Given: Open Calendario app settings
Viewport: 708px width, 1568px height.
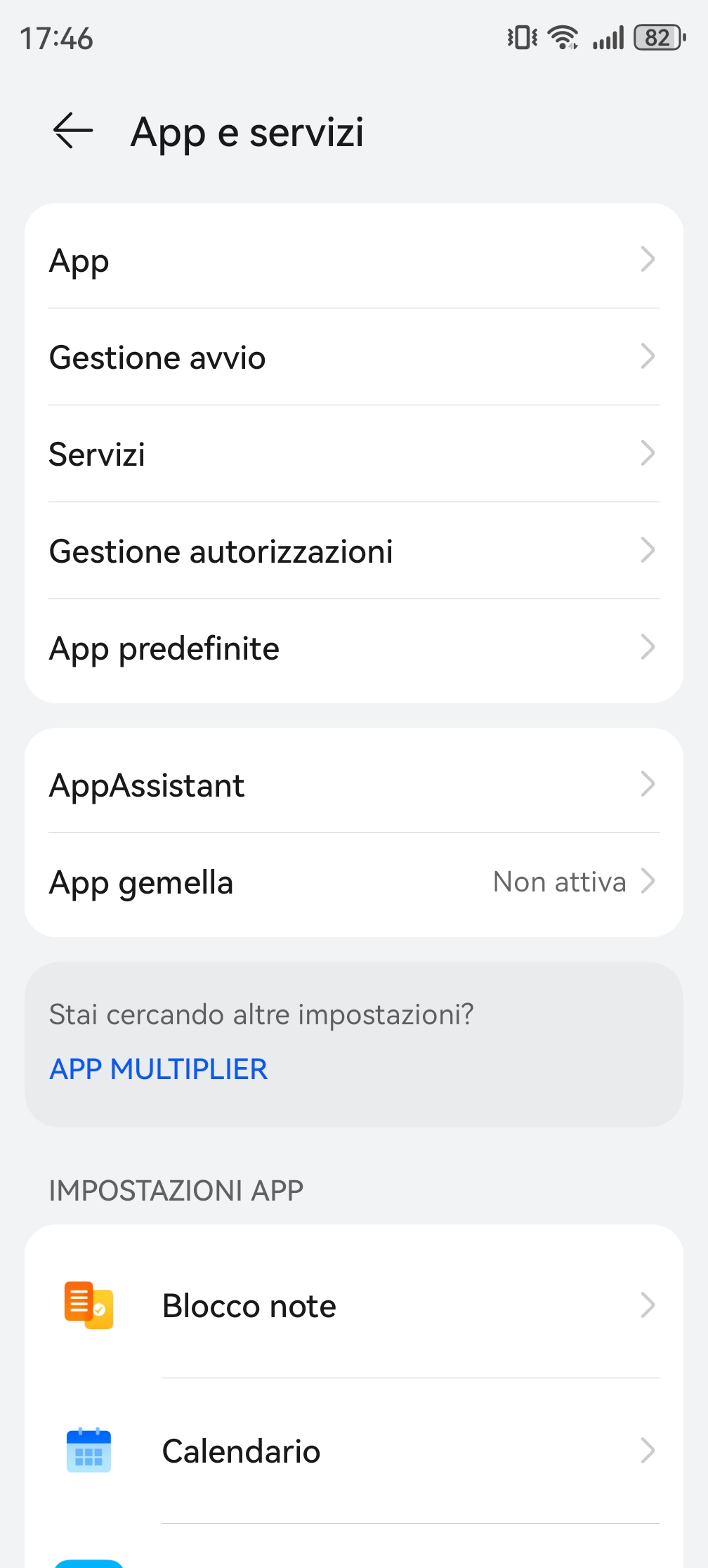Looking at the screenshot, I should pos(353,1451).
